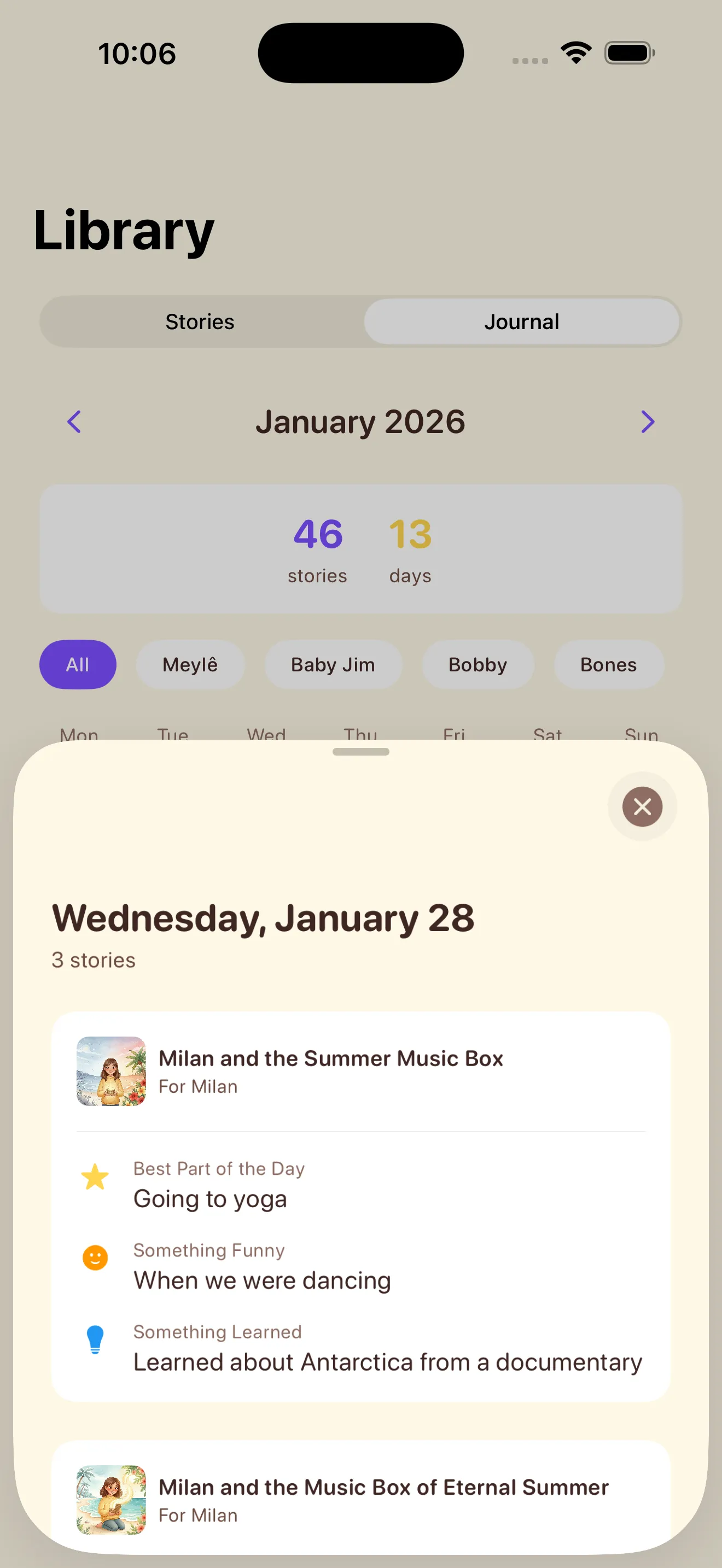Screen dimensions: 722x1568
Task: Go to the previous month
Action: click(x=74, y=421)
